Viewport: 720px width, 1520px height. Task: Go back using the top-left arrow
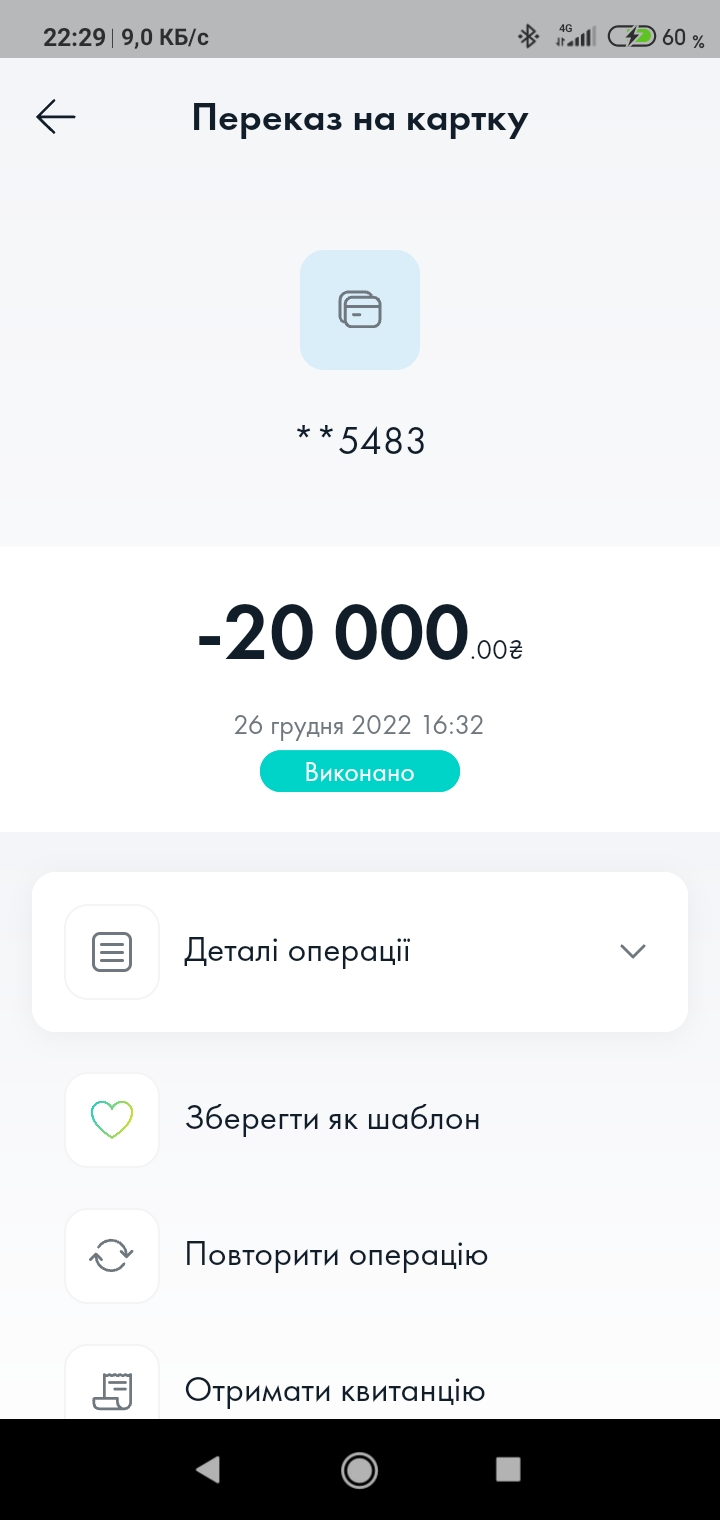click(x=56, y=117)
